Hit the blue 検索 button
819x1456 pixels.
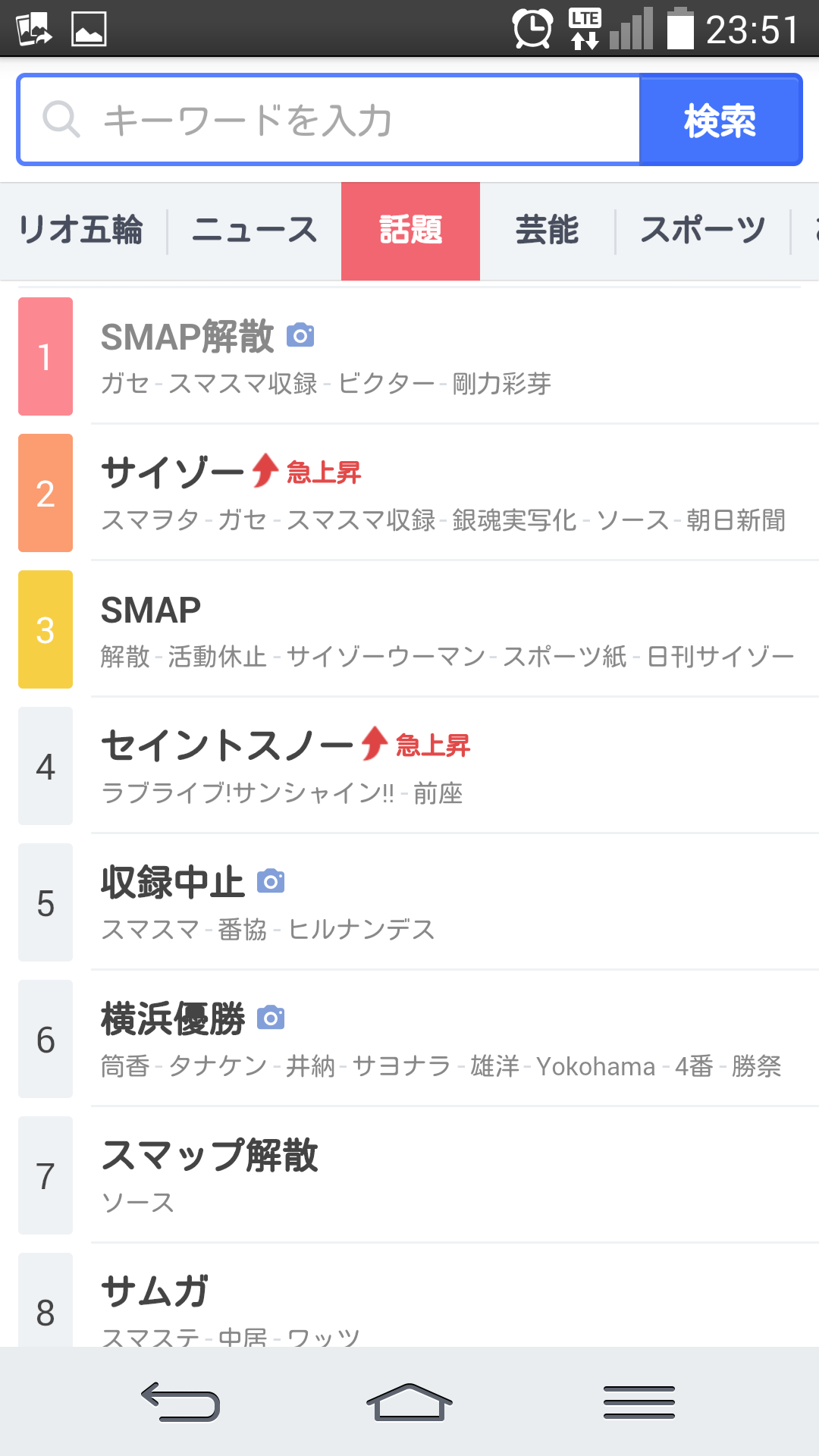coord(720,120)
